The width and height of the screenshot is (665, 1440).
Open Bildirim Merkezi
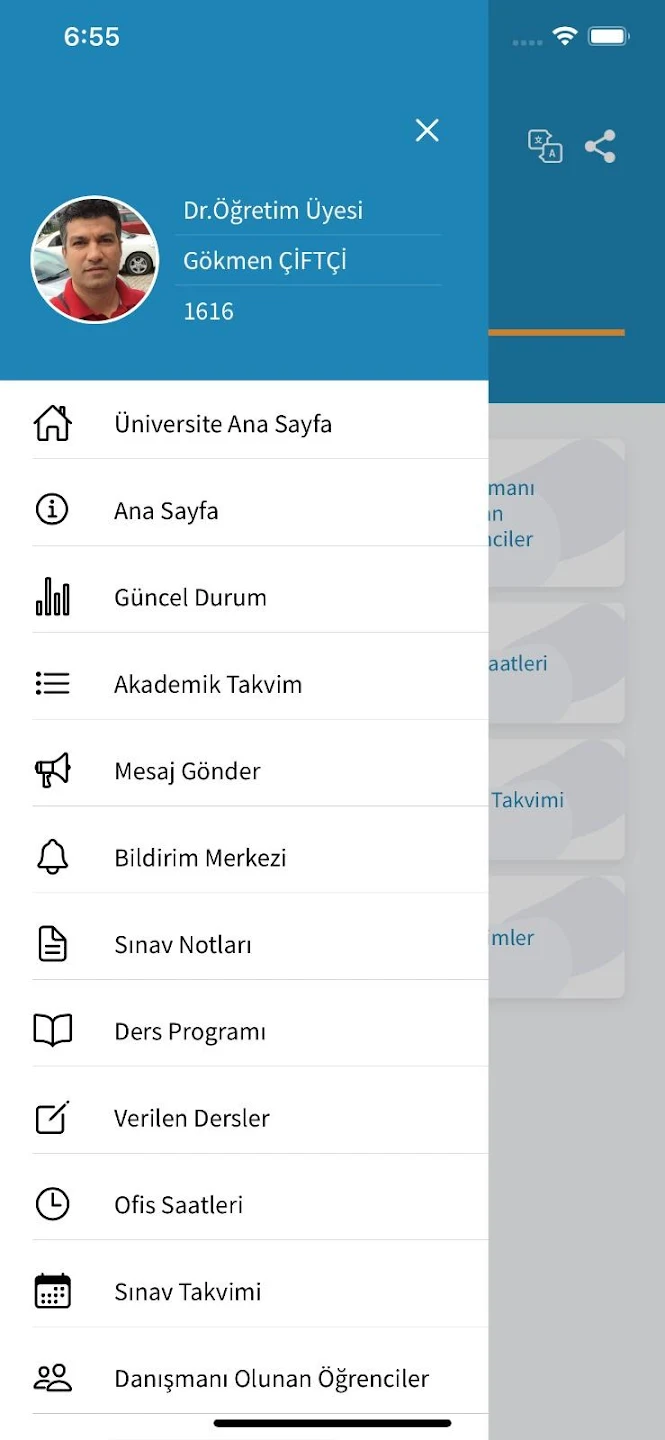[x=244, y=858]
